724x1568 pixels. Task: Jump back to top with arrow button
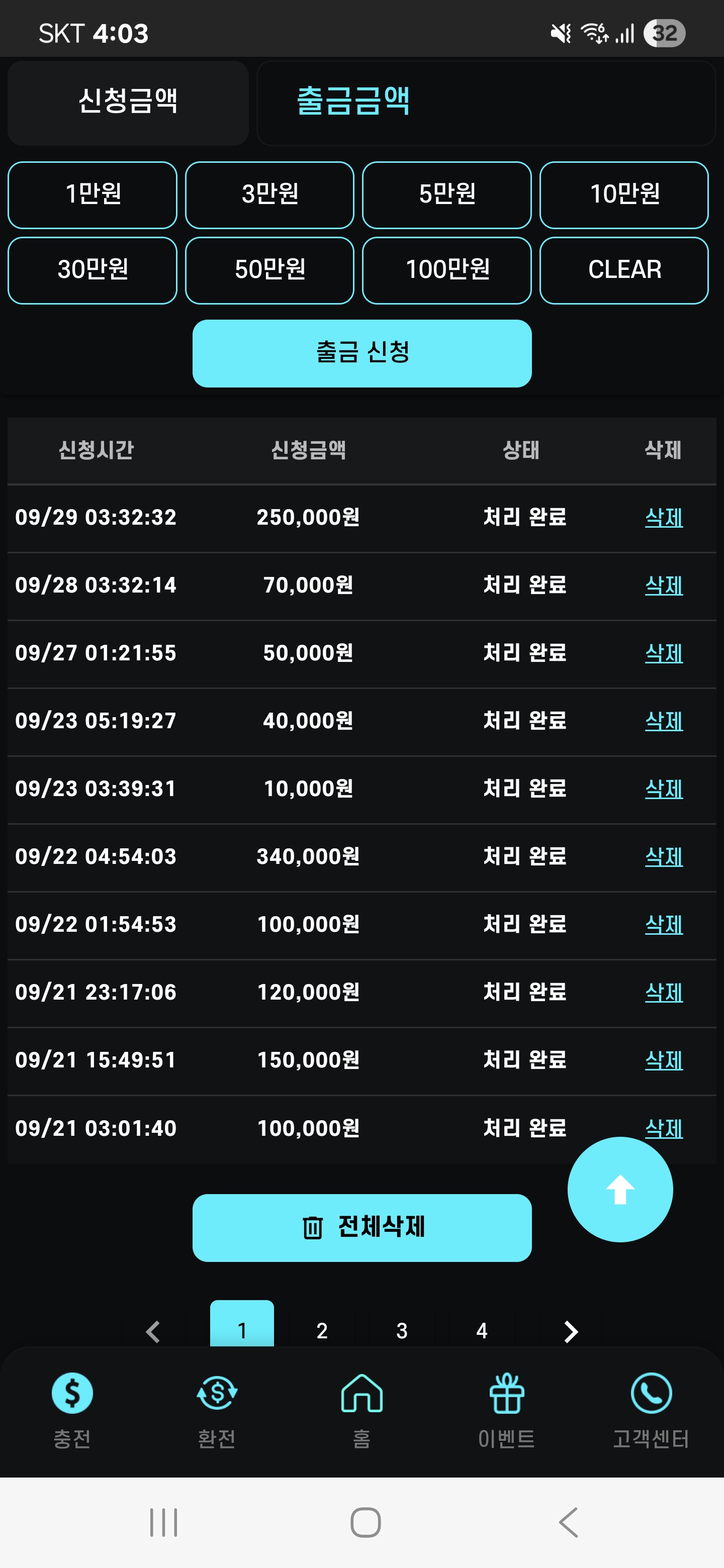[620, 1190]
